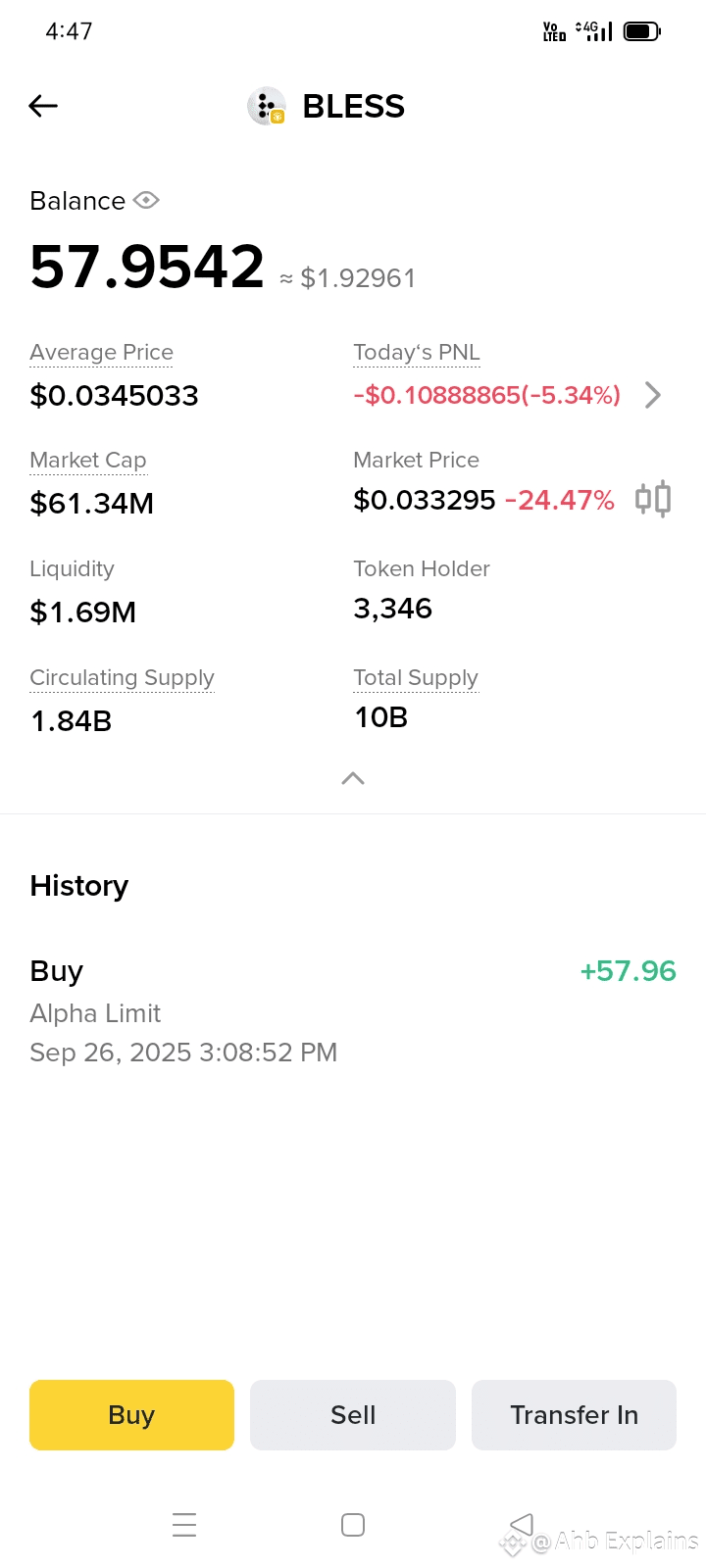Tap the yellow Buy button
706x1568 pixels.
[x=131, y=1415]
